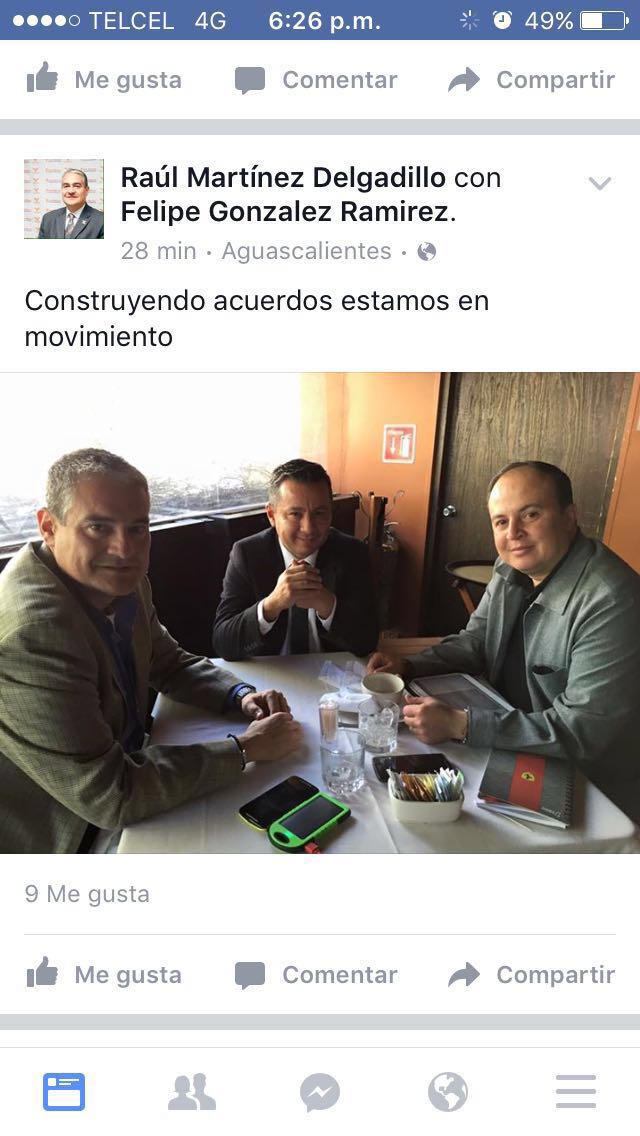This screenshot has height=1136, width=640.
Task: Open the posted photo of three men
Action: click(x=320, y=612)
